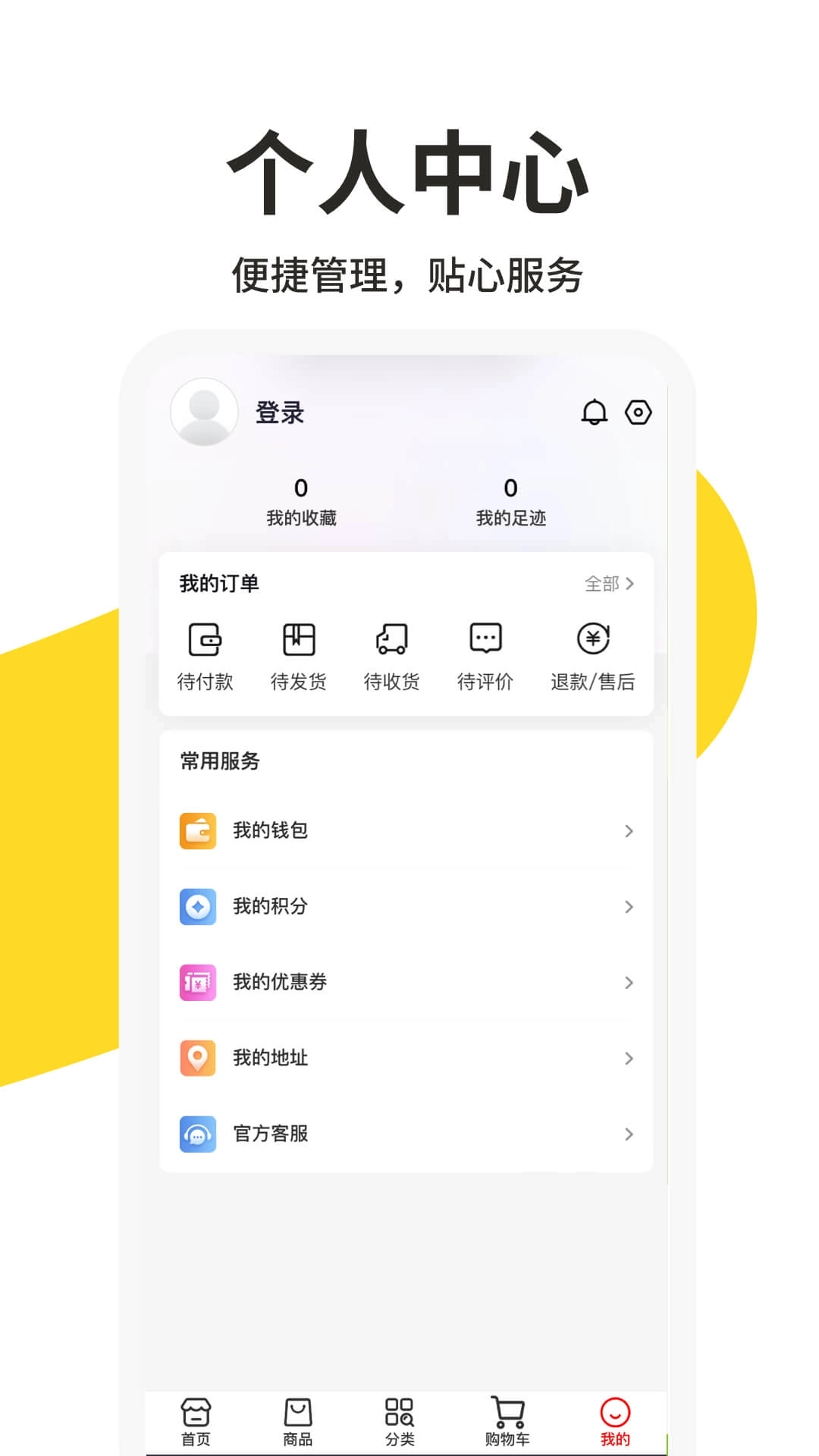Expand the 我的地址 row arrow
Screen dimensions: 819x1456
tap(629, 1059)
